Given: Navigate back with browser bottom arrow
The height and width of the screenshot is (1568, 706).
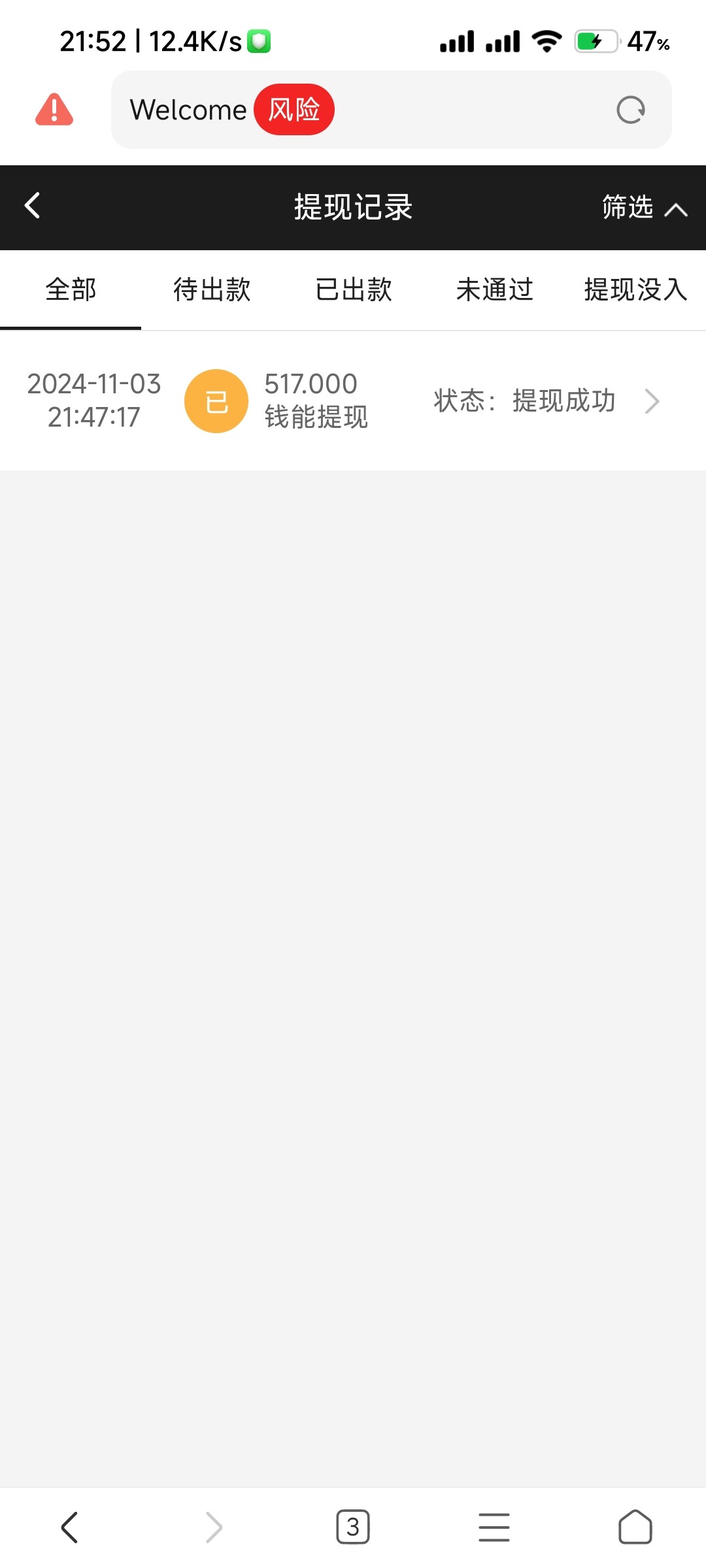Looking at the screenshot, I should 70,1527.
